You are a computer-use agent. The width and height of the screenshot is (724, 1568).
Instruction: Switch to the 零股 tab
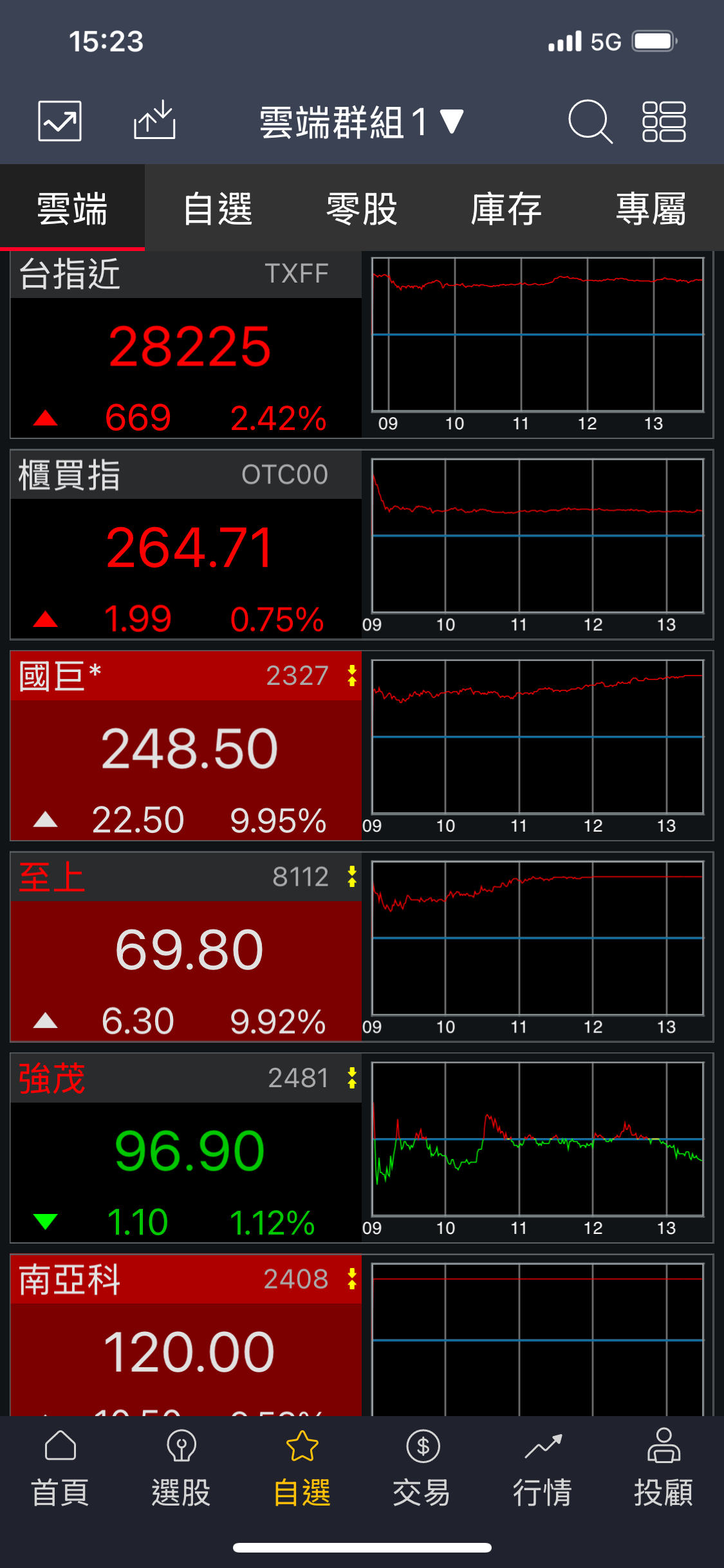(362, 209)
